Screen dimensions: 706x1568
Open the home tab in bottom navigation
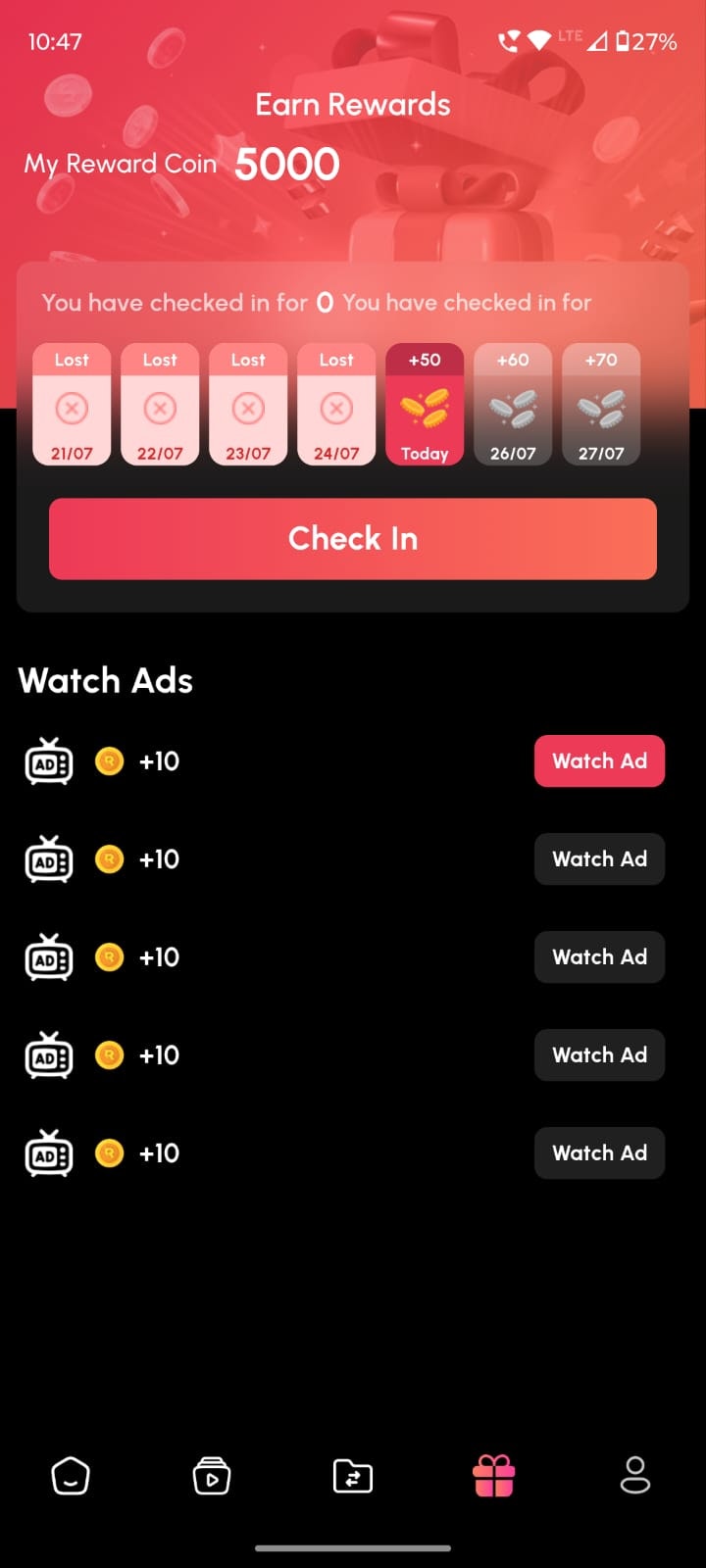coord(71,1476)
